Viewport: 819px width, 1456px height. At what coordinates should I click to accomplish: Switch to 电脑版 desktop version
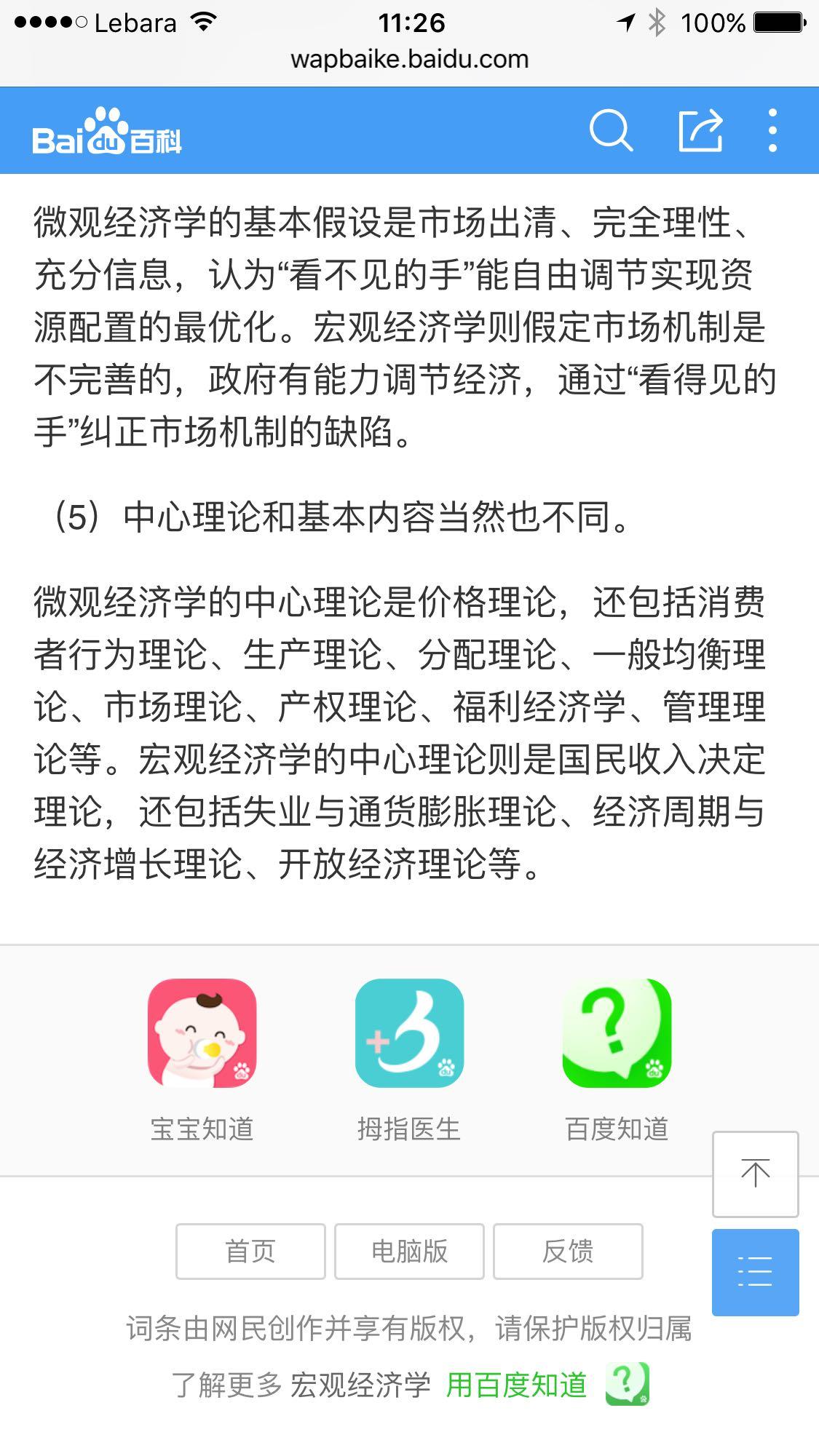409,1252
